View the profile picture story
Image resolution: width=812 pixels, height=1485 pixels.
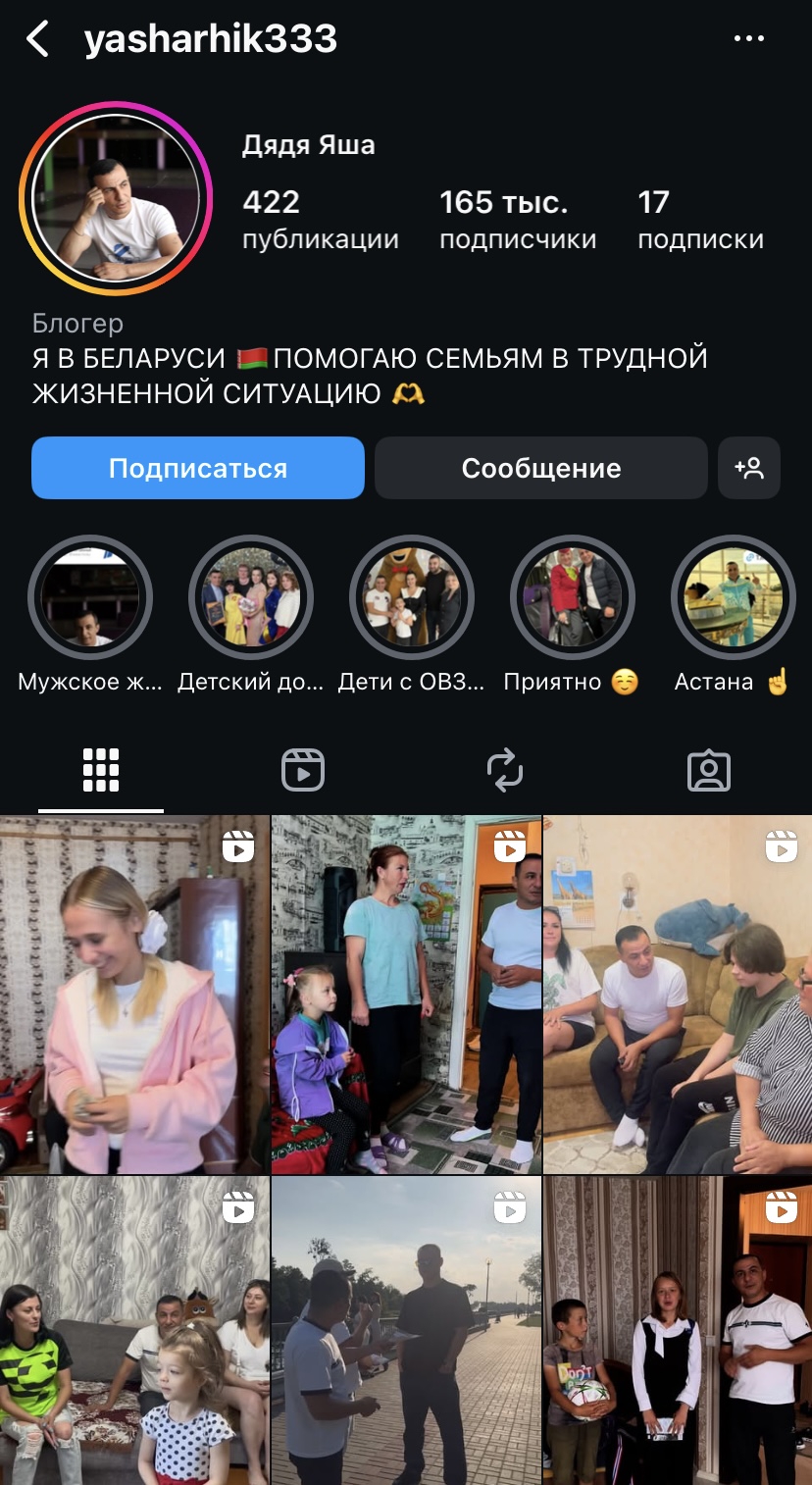point(116,199)
